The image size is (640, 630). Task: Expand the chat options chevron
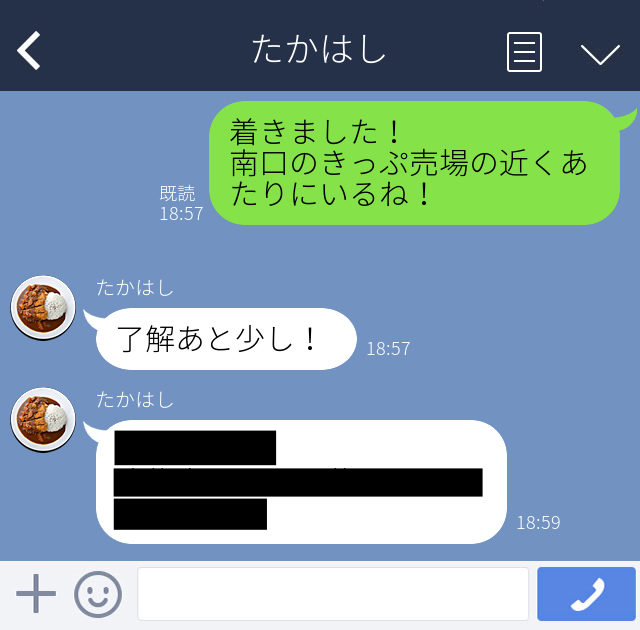[x=600, y=53]
